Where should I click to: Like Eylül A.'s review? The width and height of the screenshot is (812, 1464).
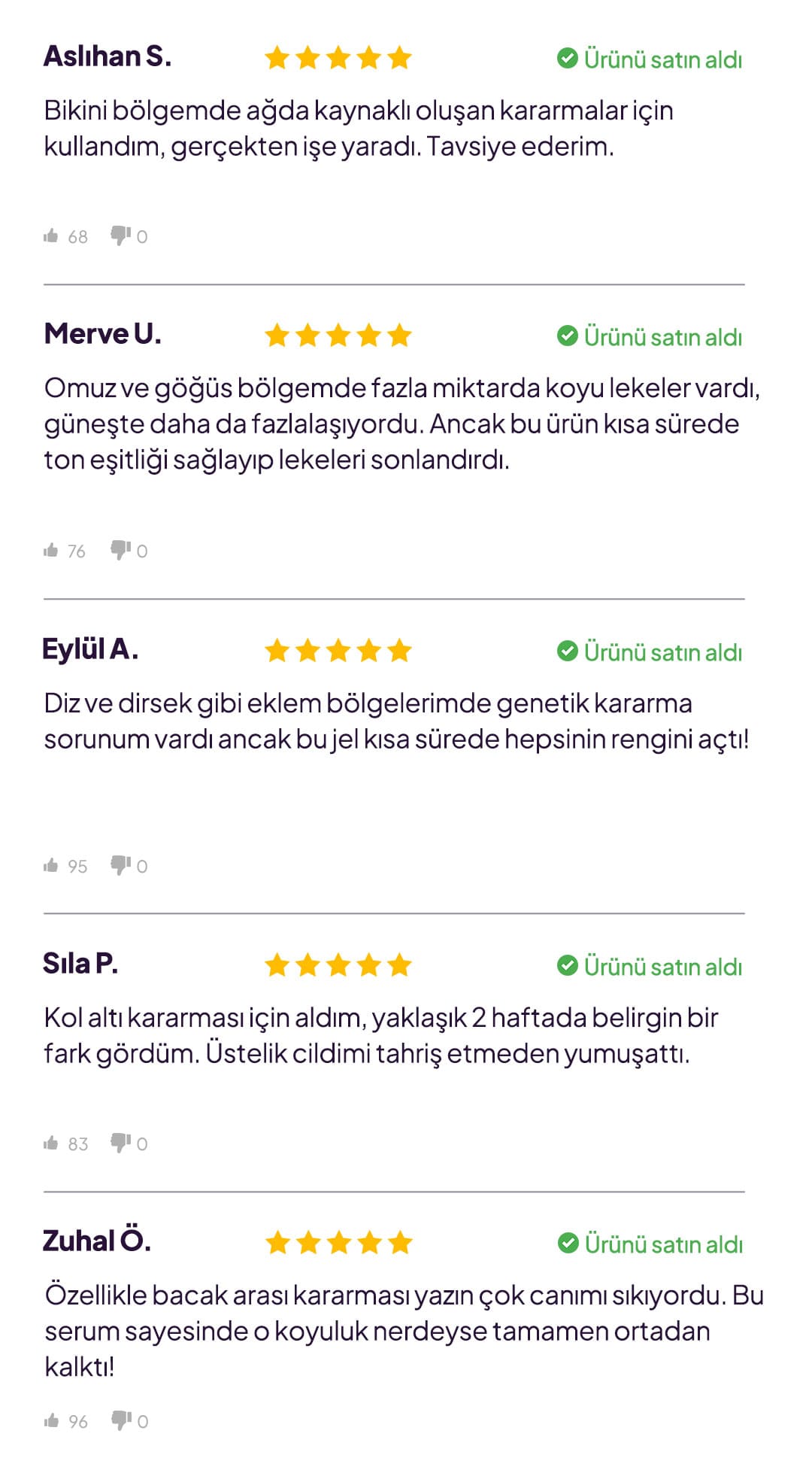click(x=51, y=866)
